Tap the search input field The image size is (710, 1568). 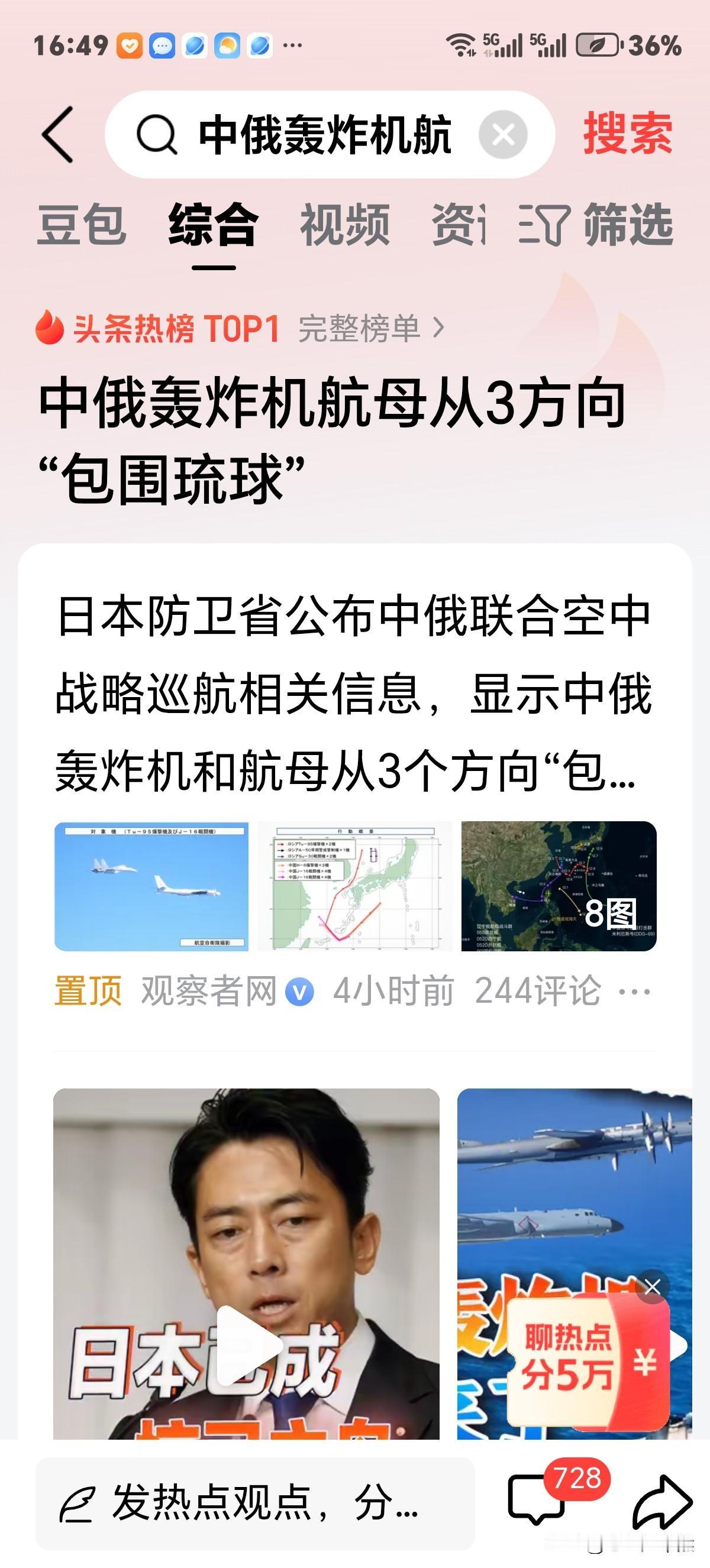point(322,135)
